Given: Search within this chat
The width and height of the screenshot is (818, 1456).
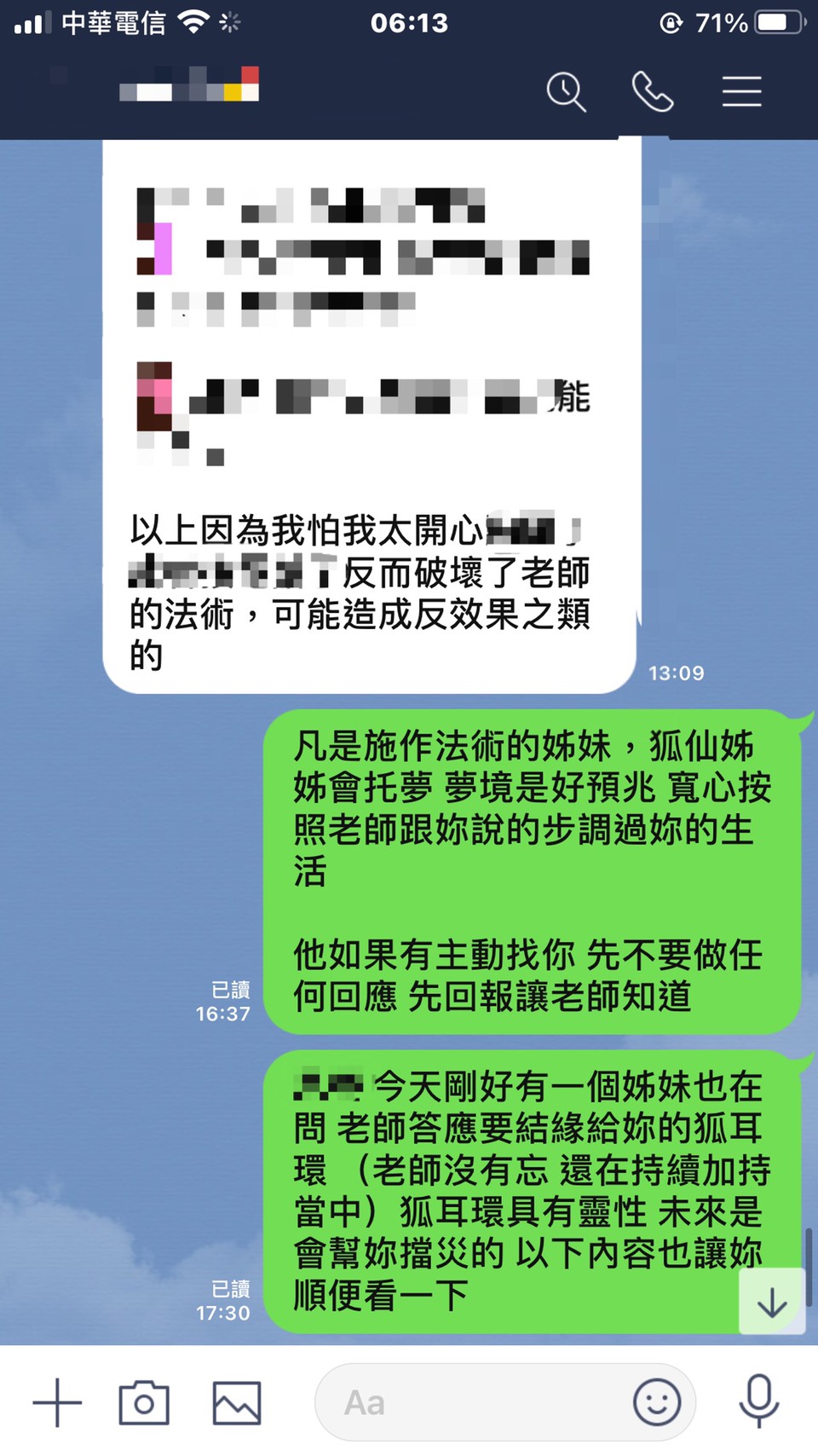Looking at the screenshot, I should coord(566,91).
